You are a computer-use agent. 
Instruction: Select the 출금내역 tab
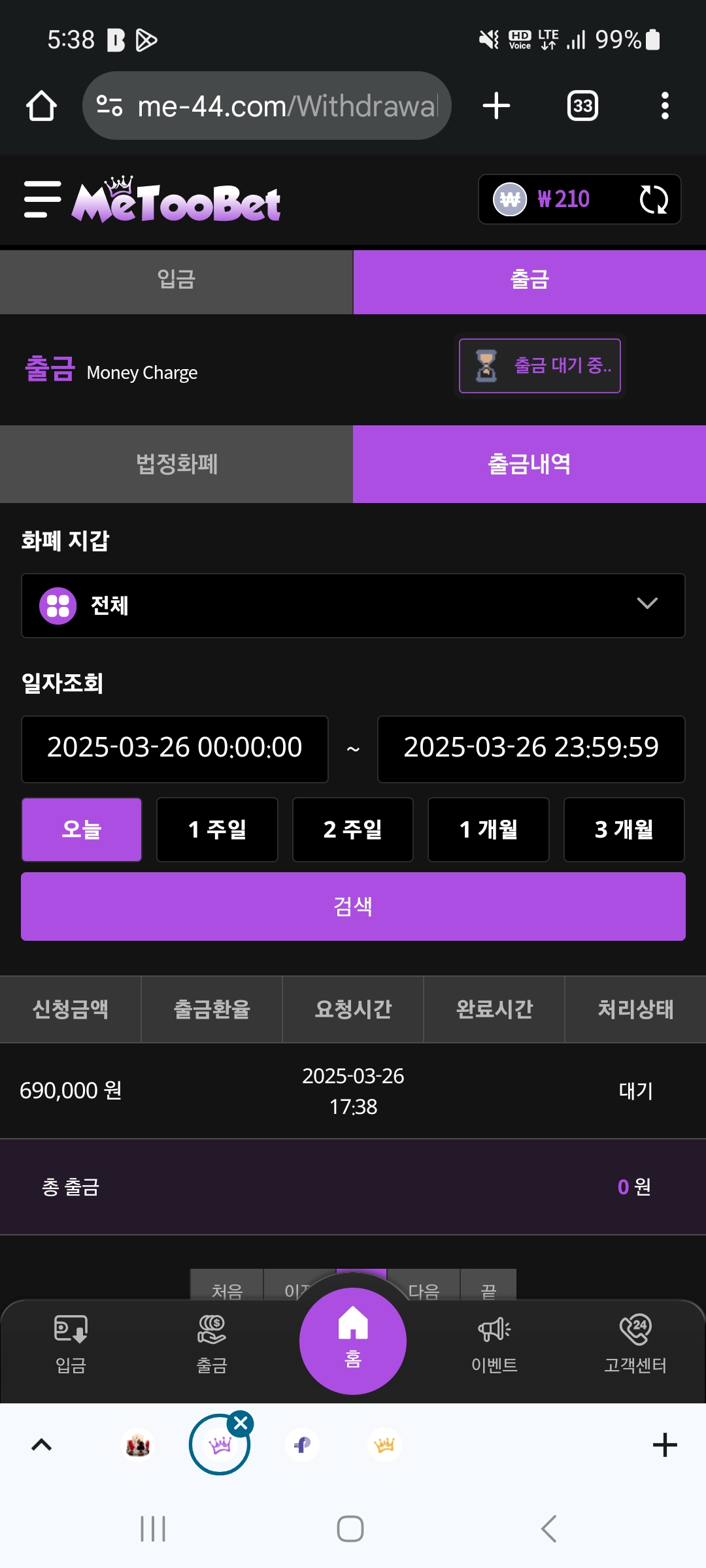click(x=529, y=464)
